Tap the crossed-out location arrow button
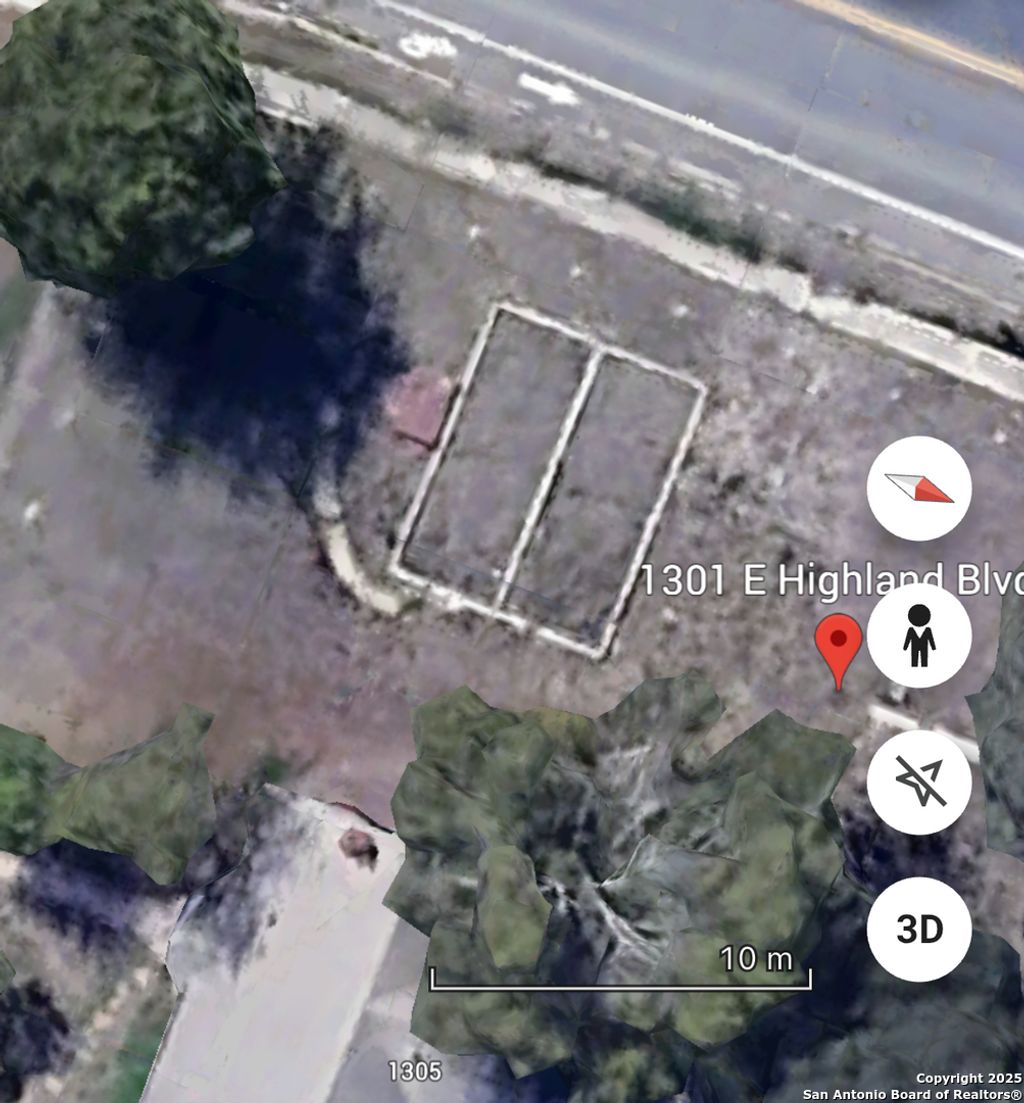Viewport: 1024px width, 1103px height. coord(918,782)
